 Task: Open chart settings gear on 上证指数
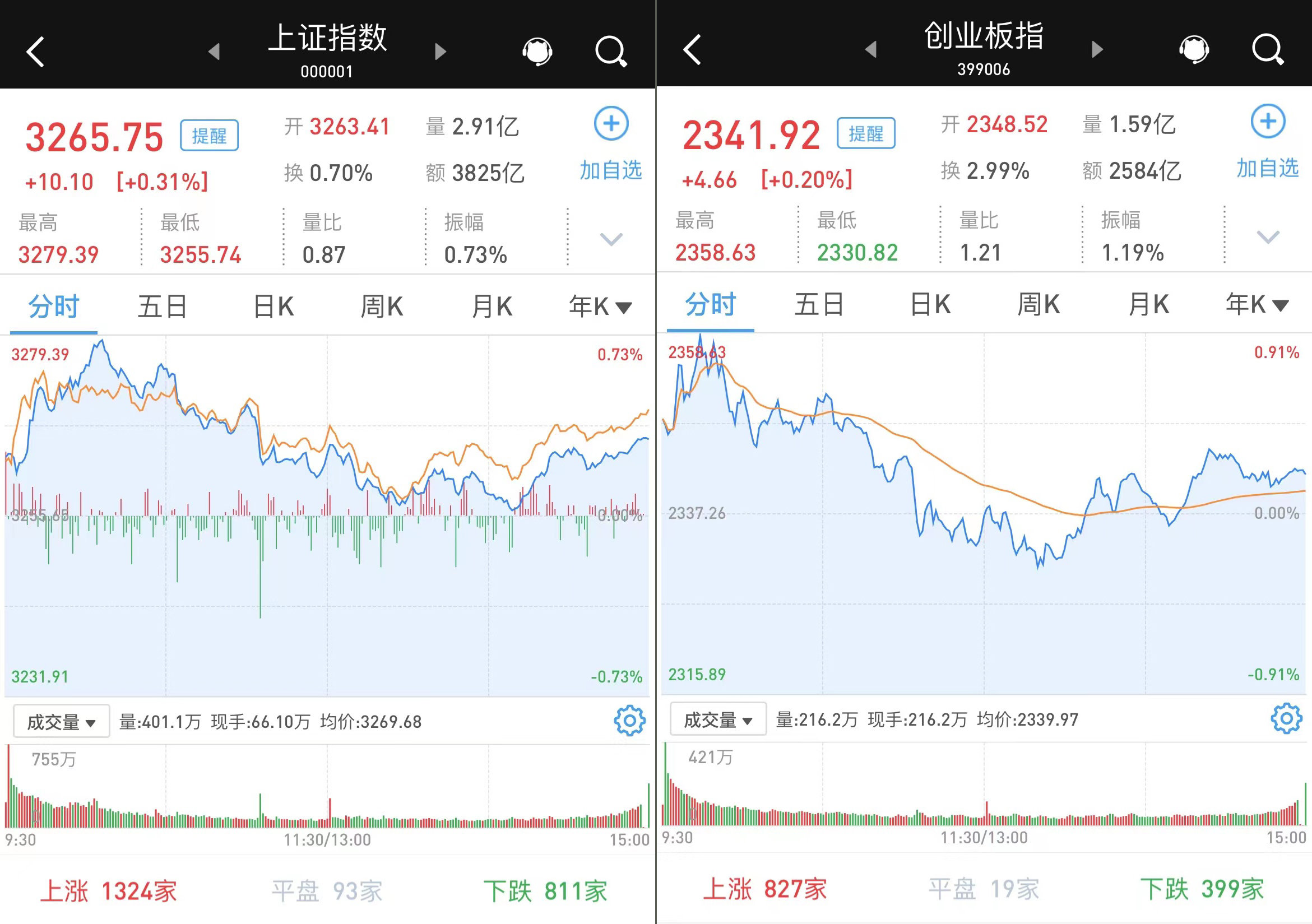(630, 721)
